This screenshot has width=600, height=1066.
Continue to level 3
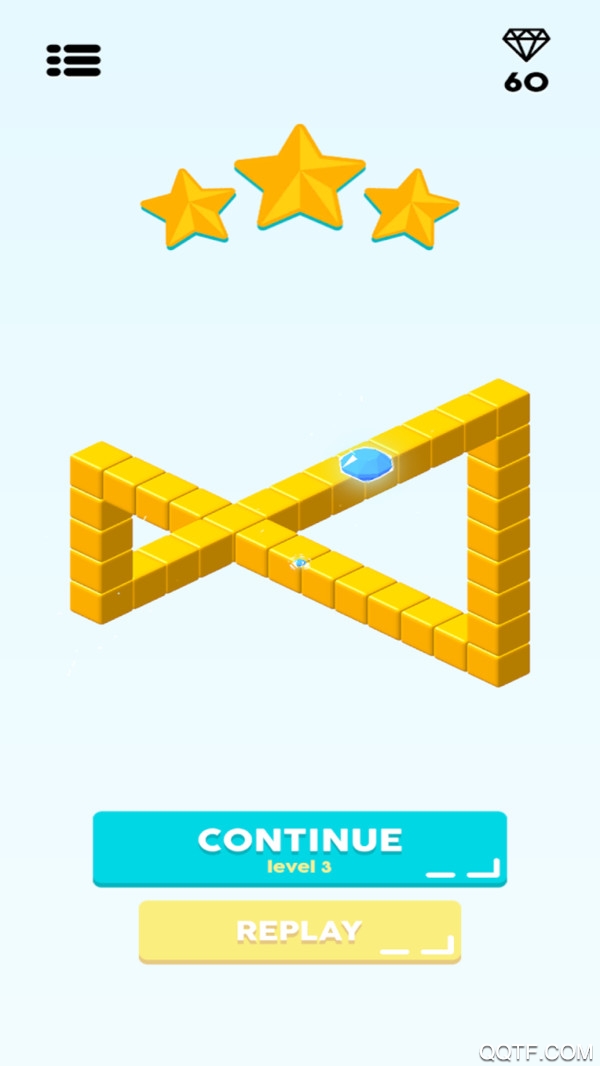coord(299,848)
